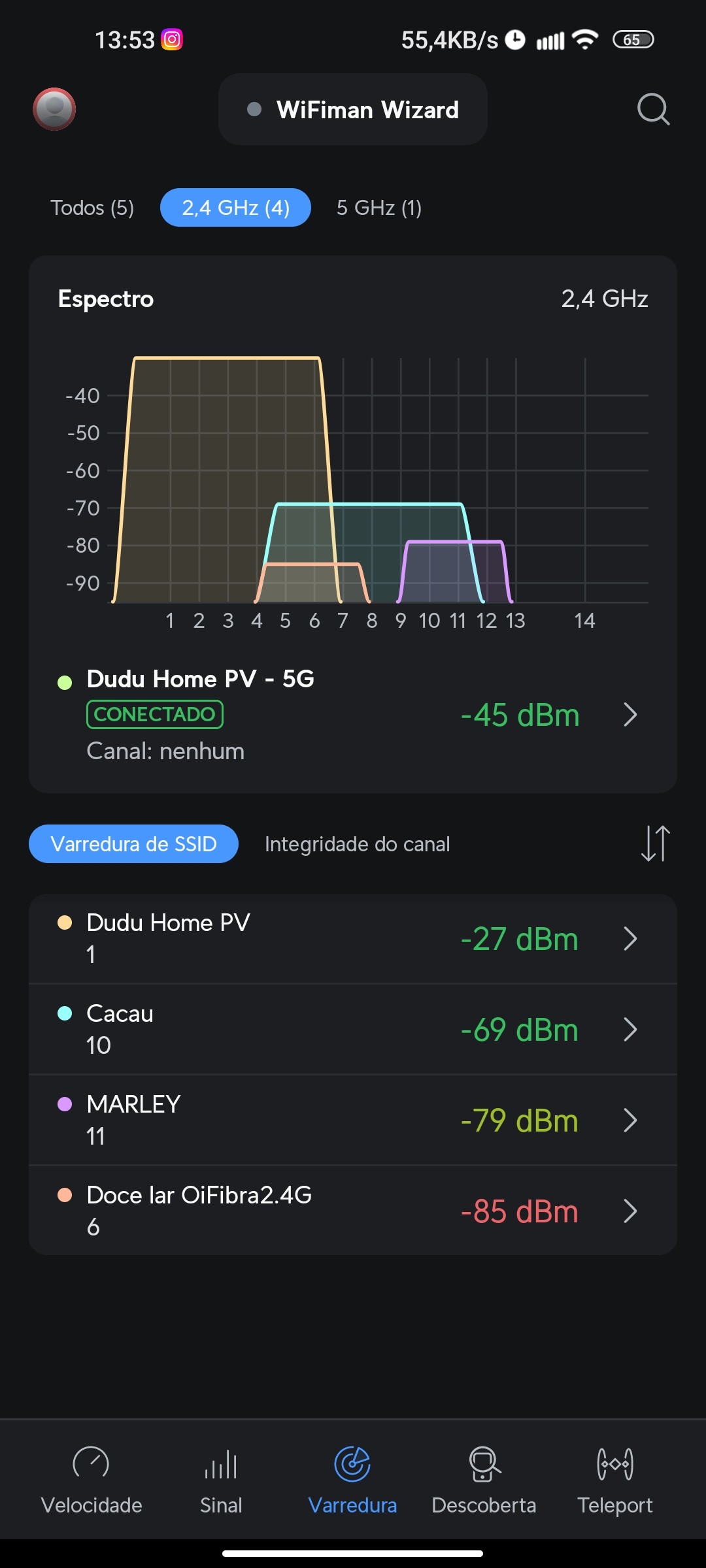Open connected network Dudu Home PV - 5G
The image size is (706, 1568).
coord(353,715)
